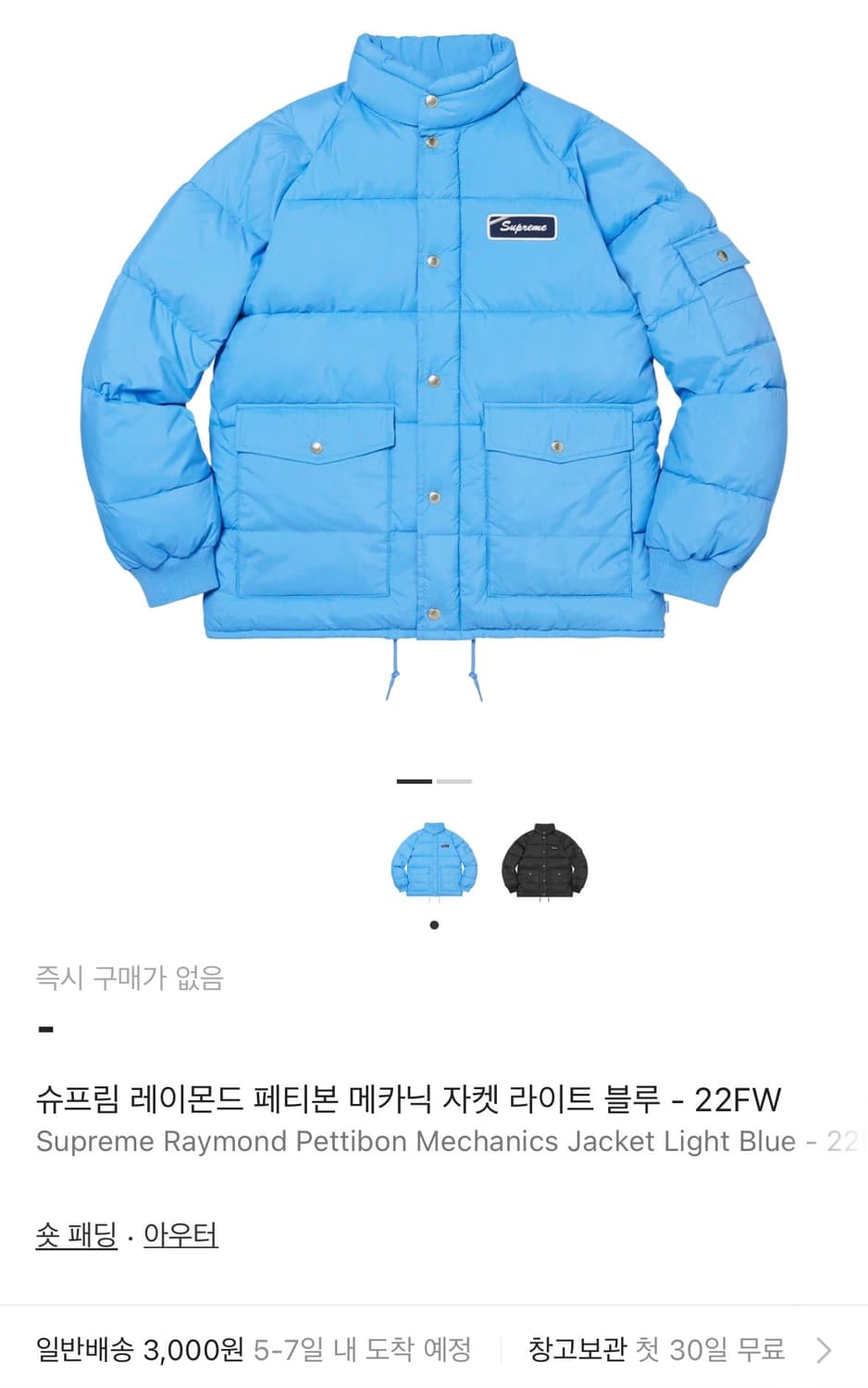Select the light blue jacket thumbnail
This screenshot has height=1388, width=868.
click(x=435, y=862)
